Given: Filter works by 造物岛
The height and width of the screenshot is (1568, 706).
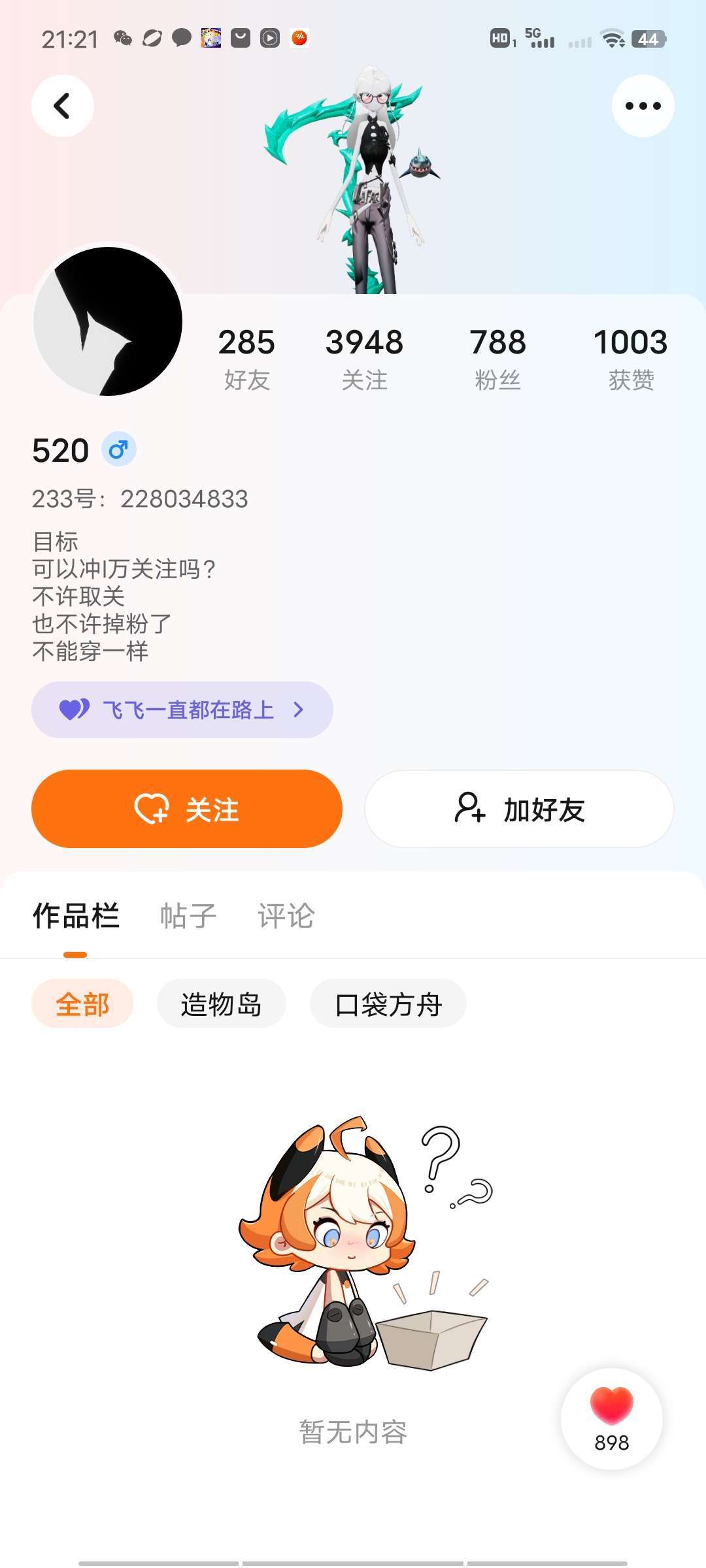Looking at the screenshot, I should [x=221, y=1004].
